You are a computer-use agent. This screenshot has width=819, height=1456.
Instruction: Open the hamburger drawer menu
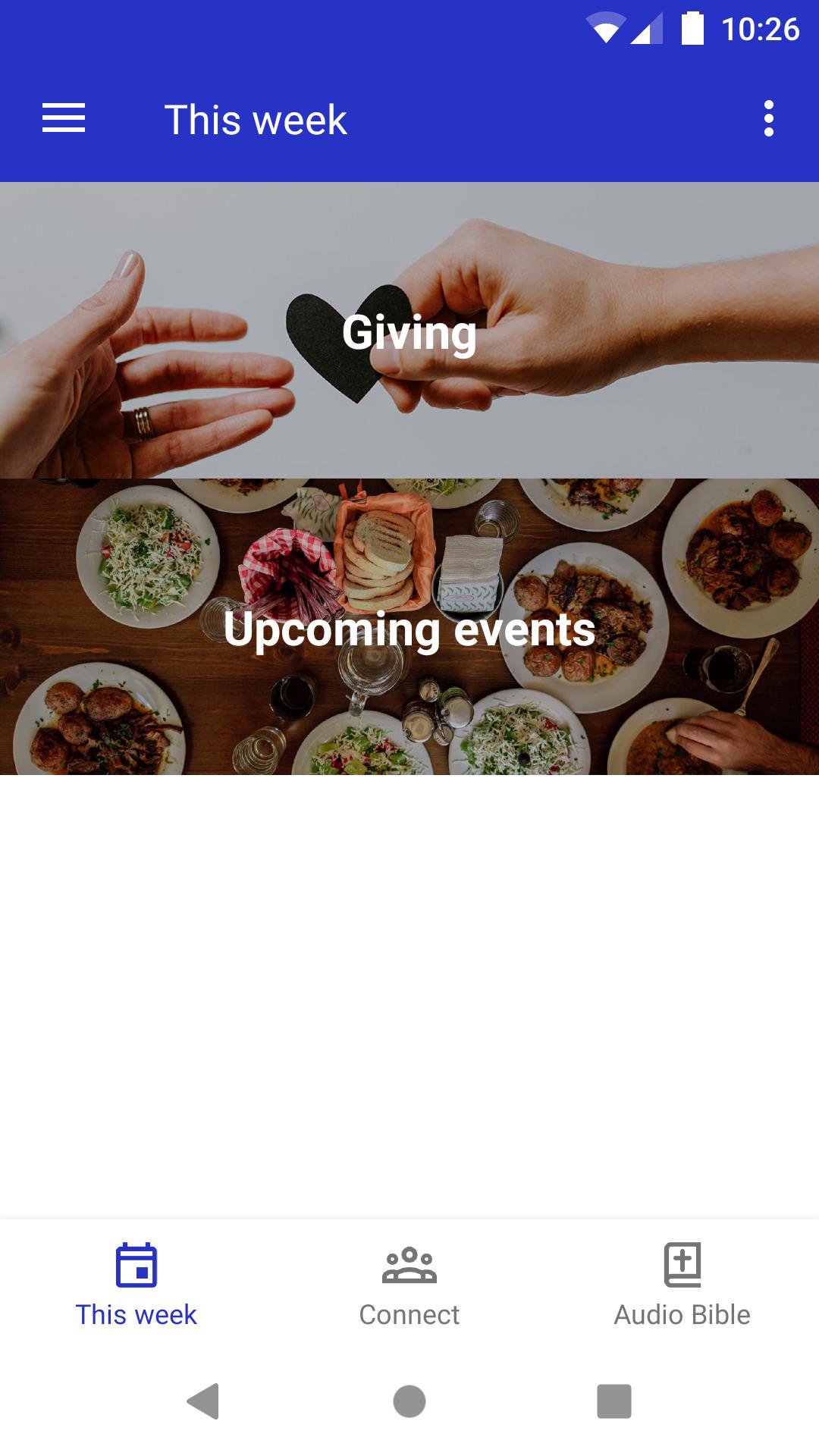[64, 119]
